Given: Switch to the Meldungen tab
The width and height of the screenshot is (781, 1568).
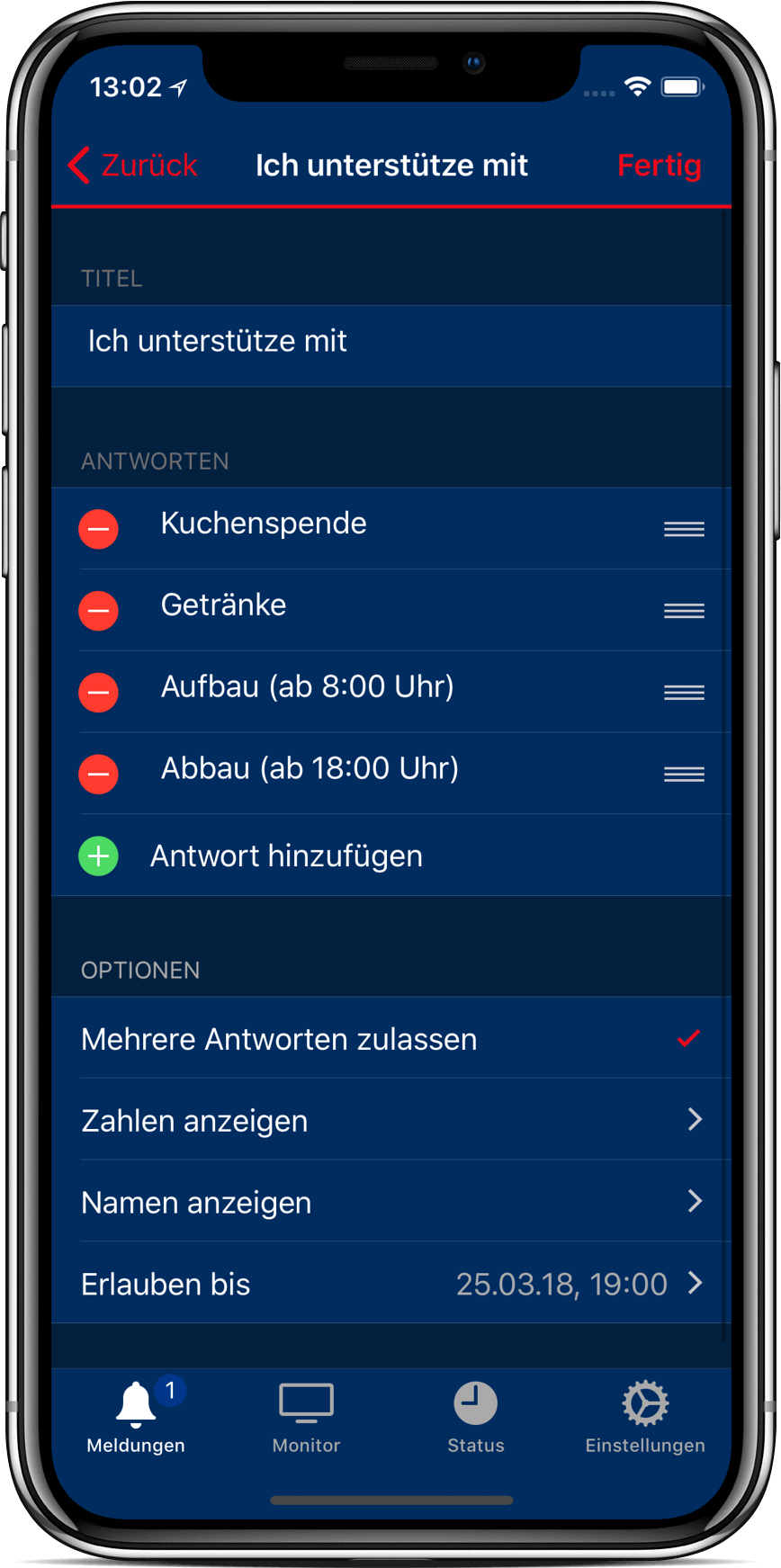Looking at the screenshot, I should pos(136,1417).
